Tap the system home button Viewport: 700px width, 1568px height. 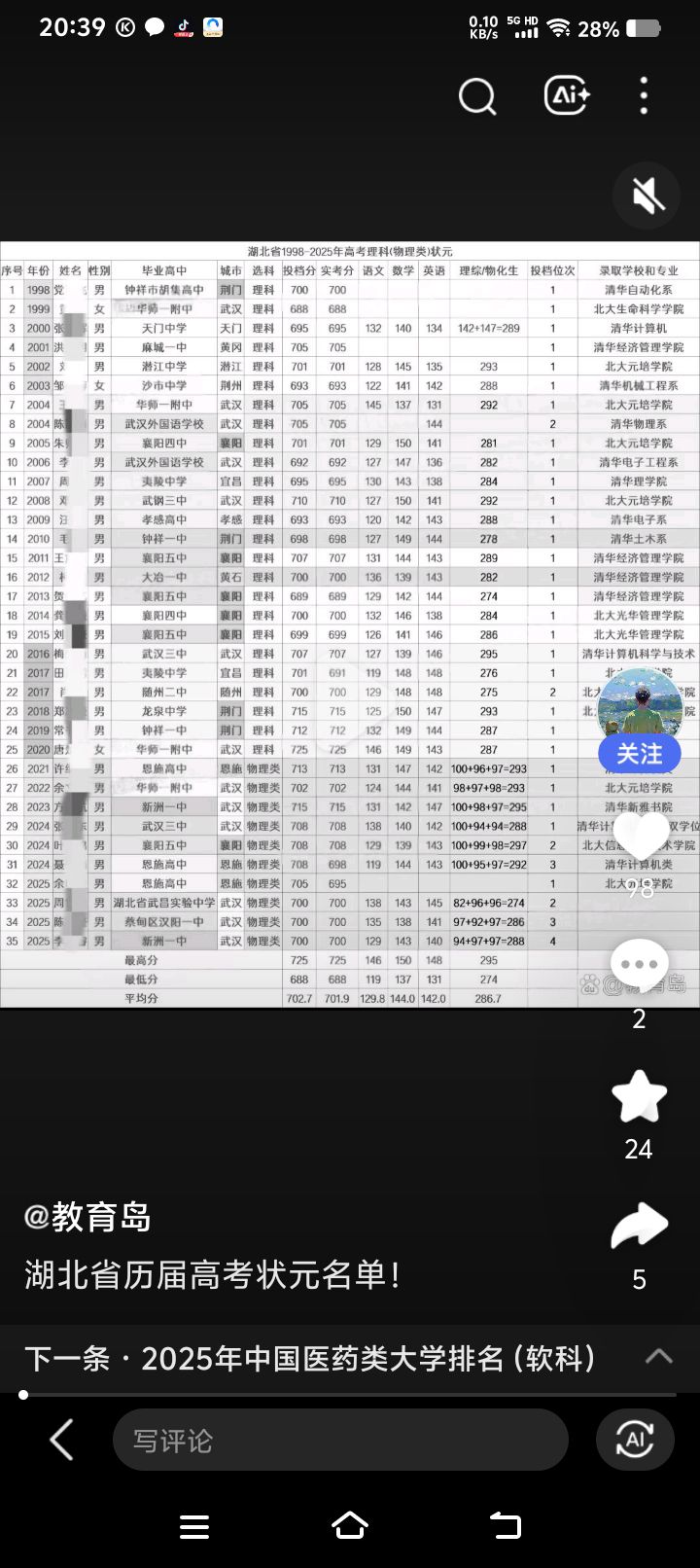350,1525
